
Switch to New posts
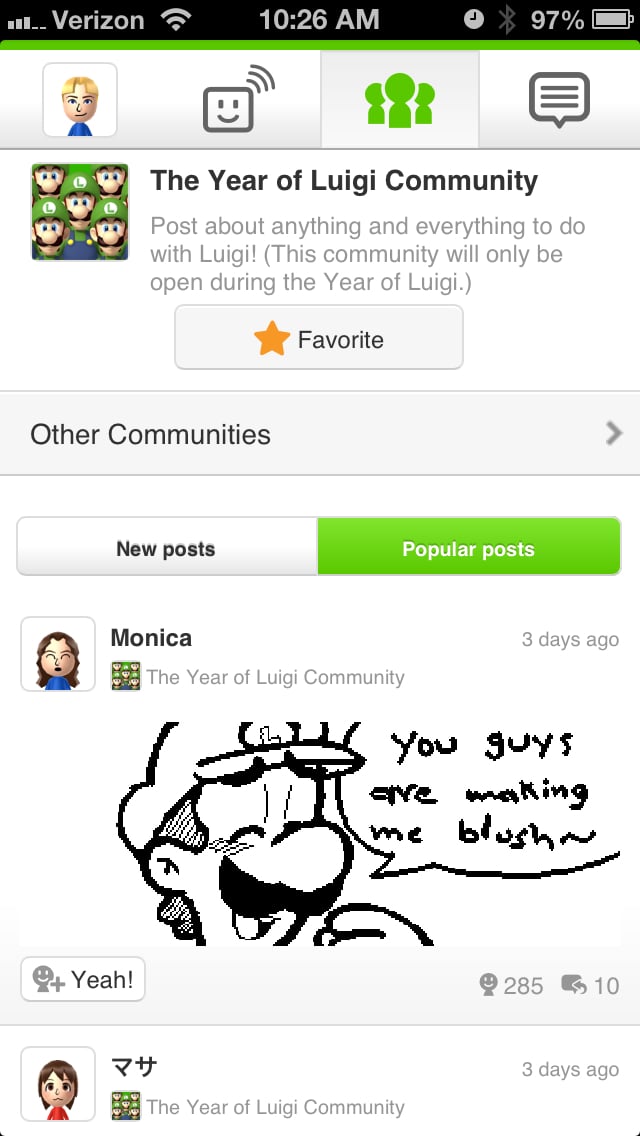[x=167, y=548]
